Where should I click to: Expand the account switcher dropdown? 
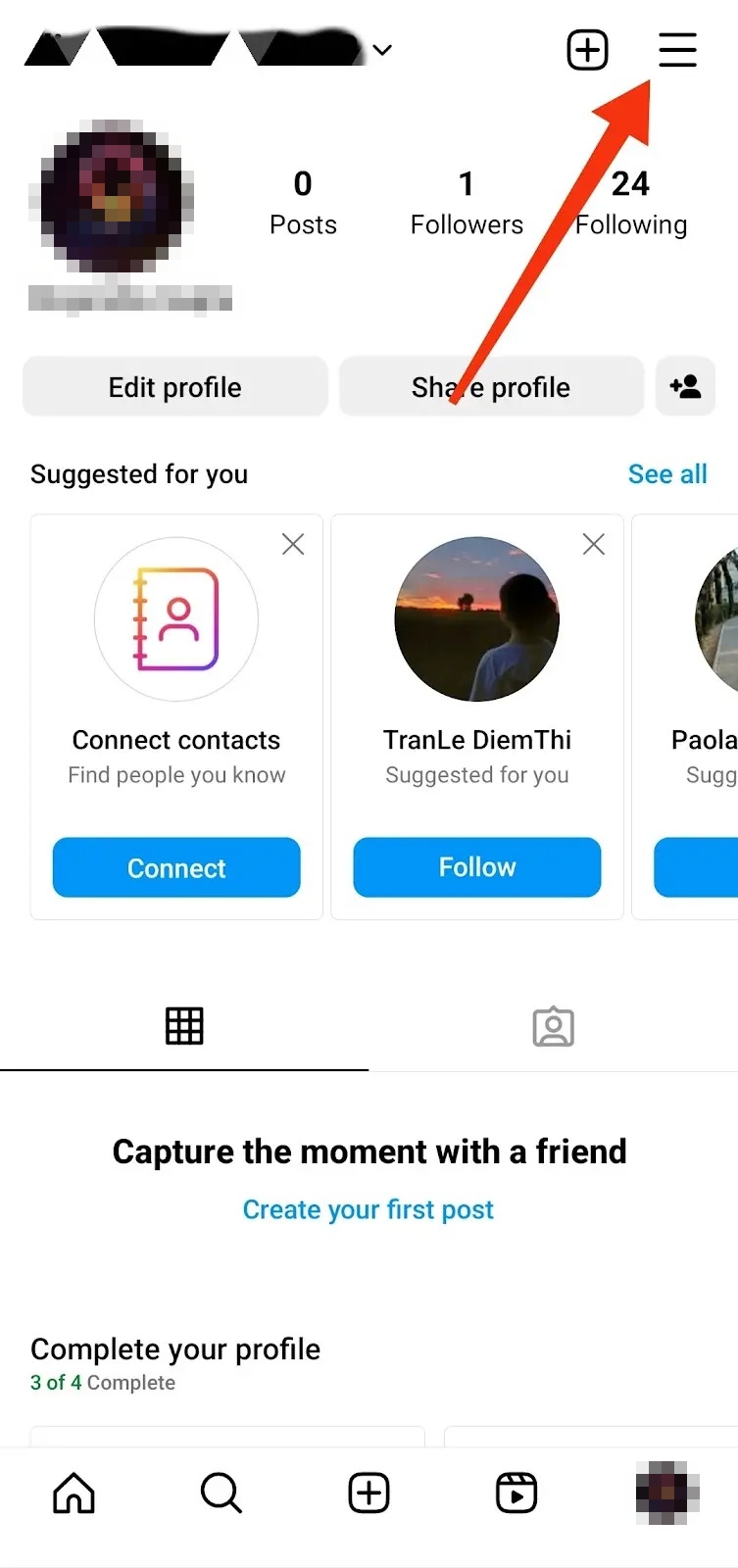(383, 50)
